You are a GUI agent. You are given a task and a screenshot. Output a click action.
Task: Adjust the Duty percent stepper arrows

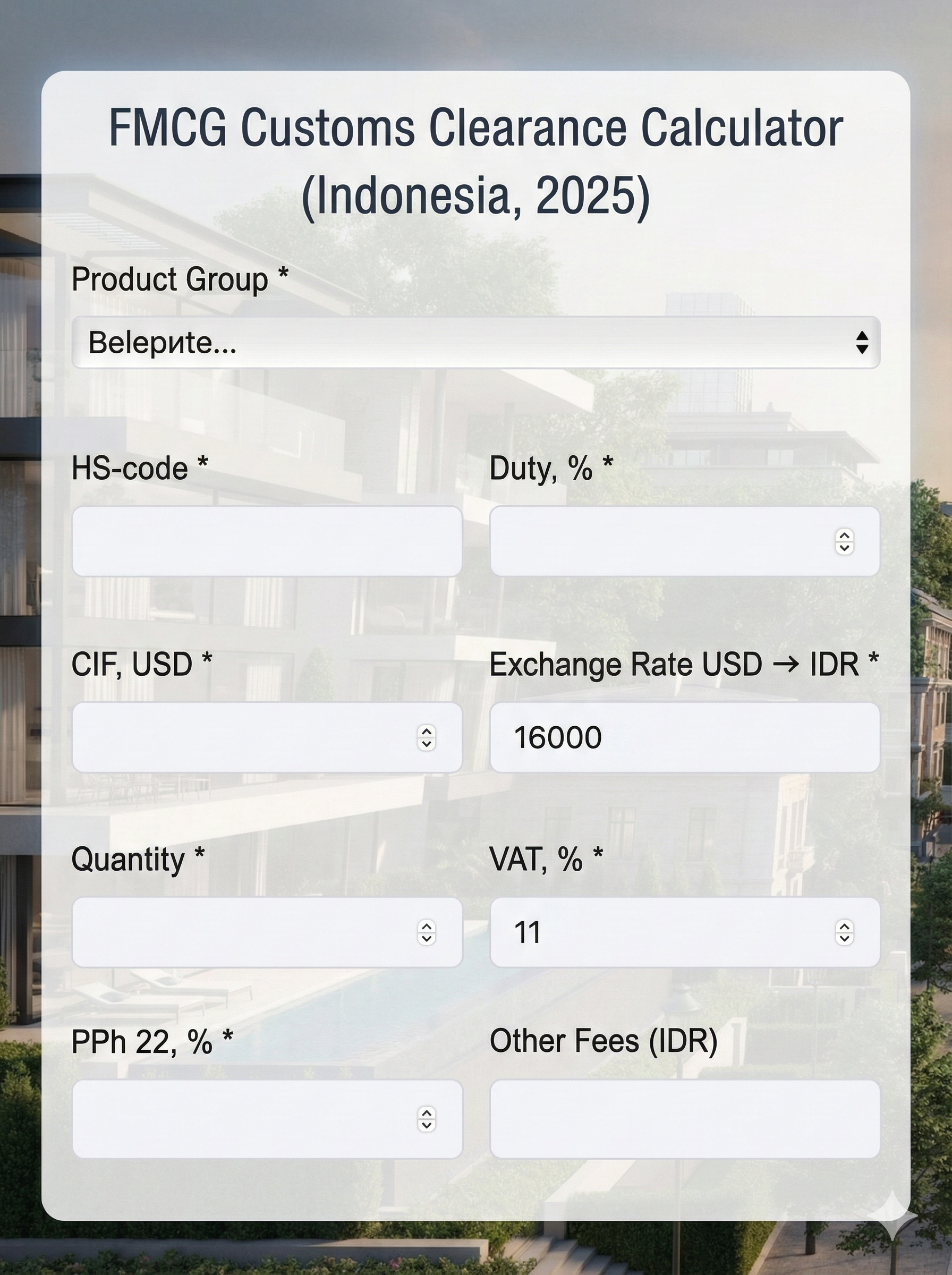[844, 541]
